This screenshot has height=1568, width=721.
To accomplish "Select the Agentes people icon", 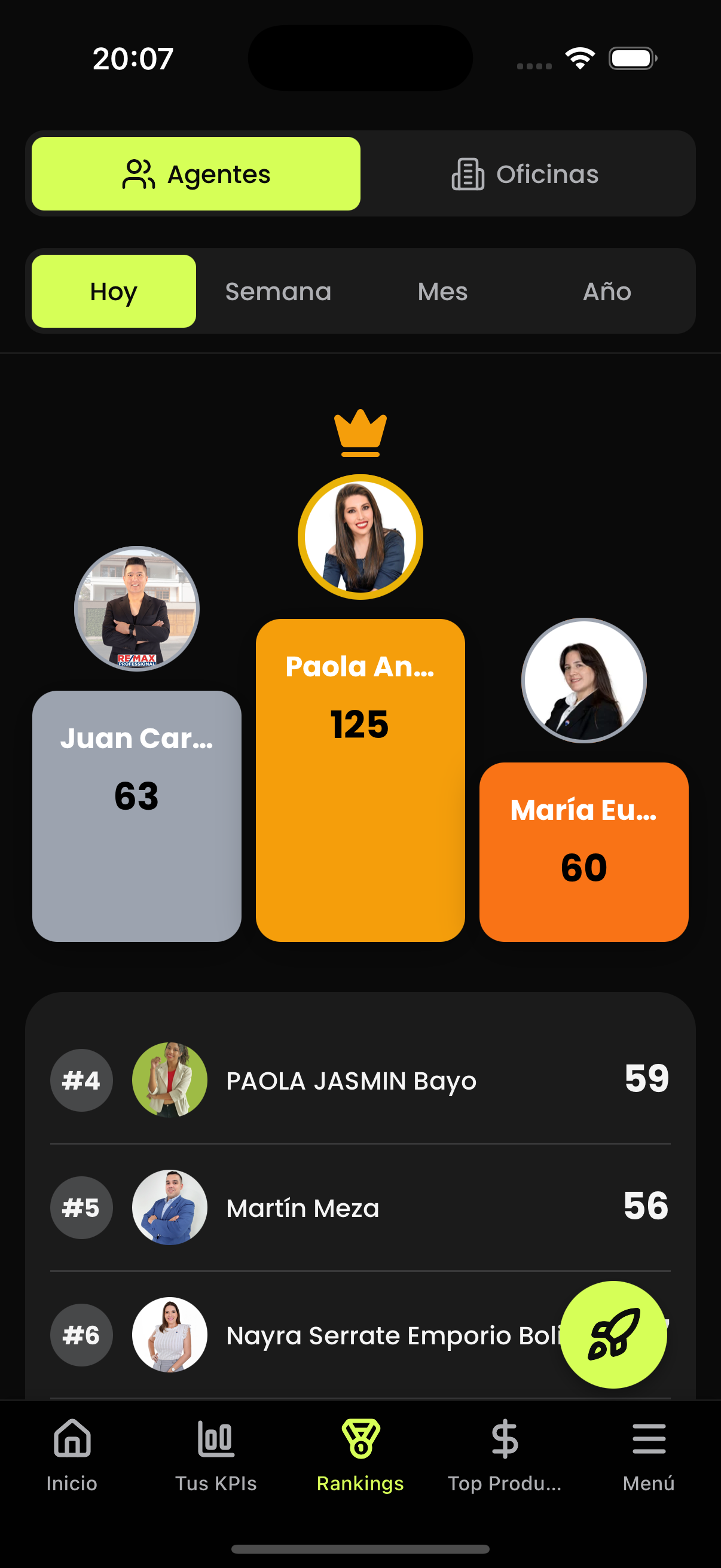I will pos(138,173).
